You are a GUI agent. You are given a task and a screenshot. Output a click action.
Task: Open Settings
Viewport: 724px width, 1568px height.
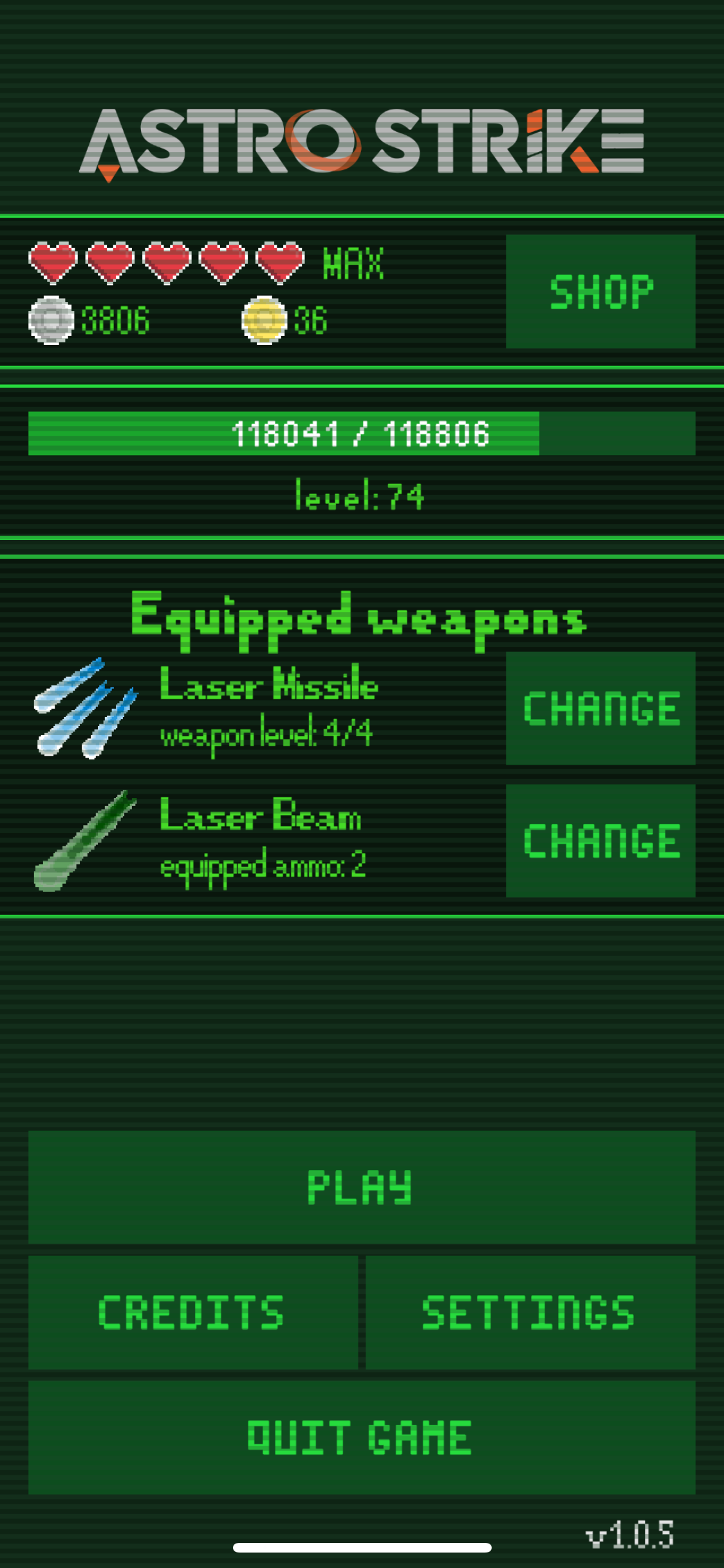530,1312
